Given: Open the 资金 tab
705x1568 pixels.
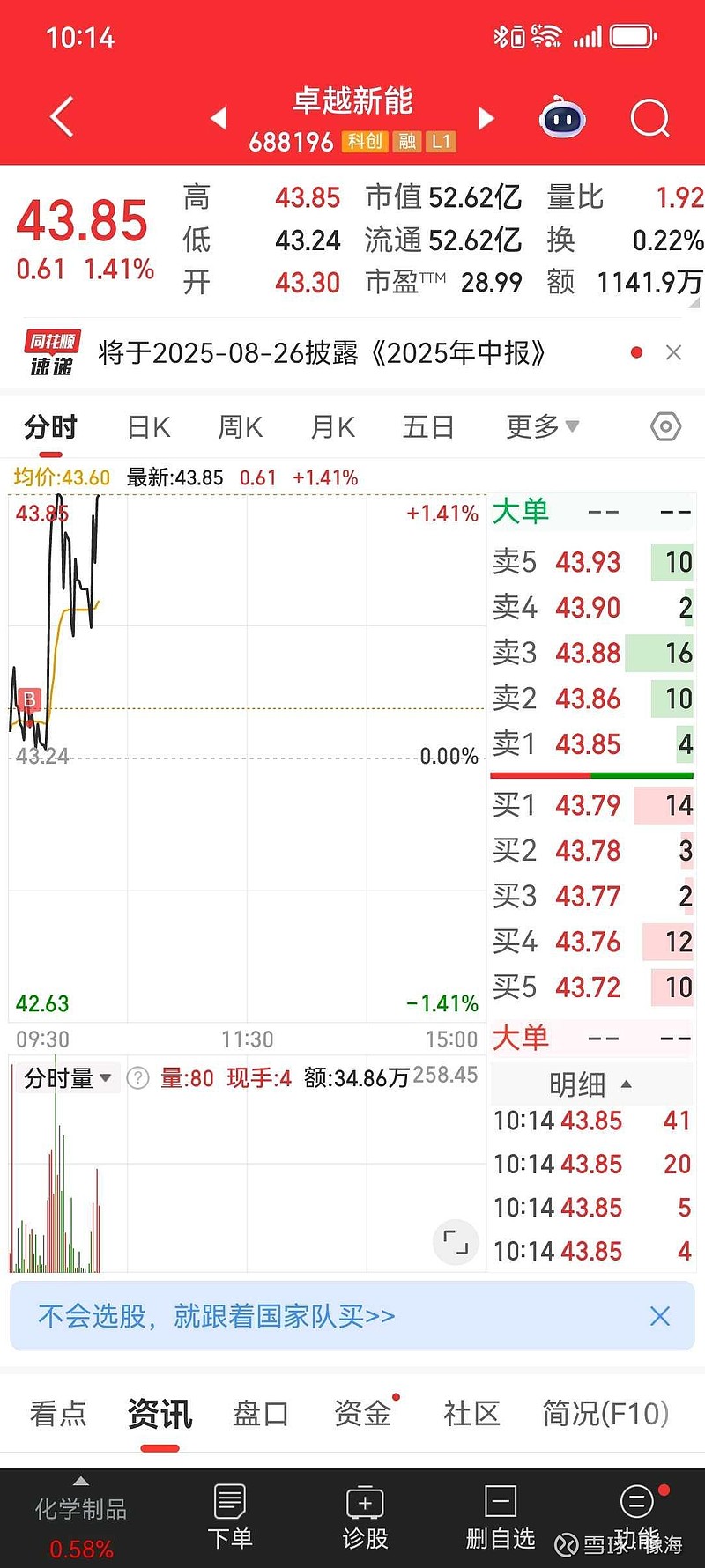Looking at the screenshot, I should tap(363, 1413).
